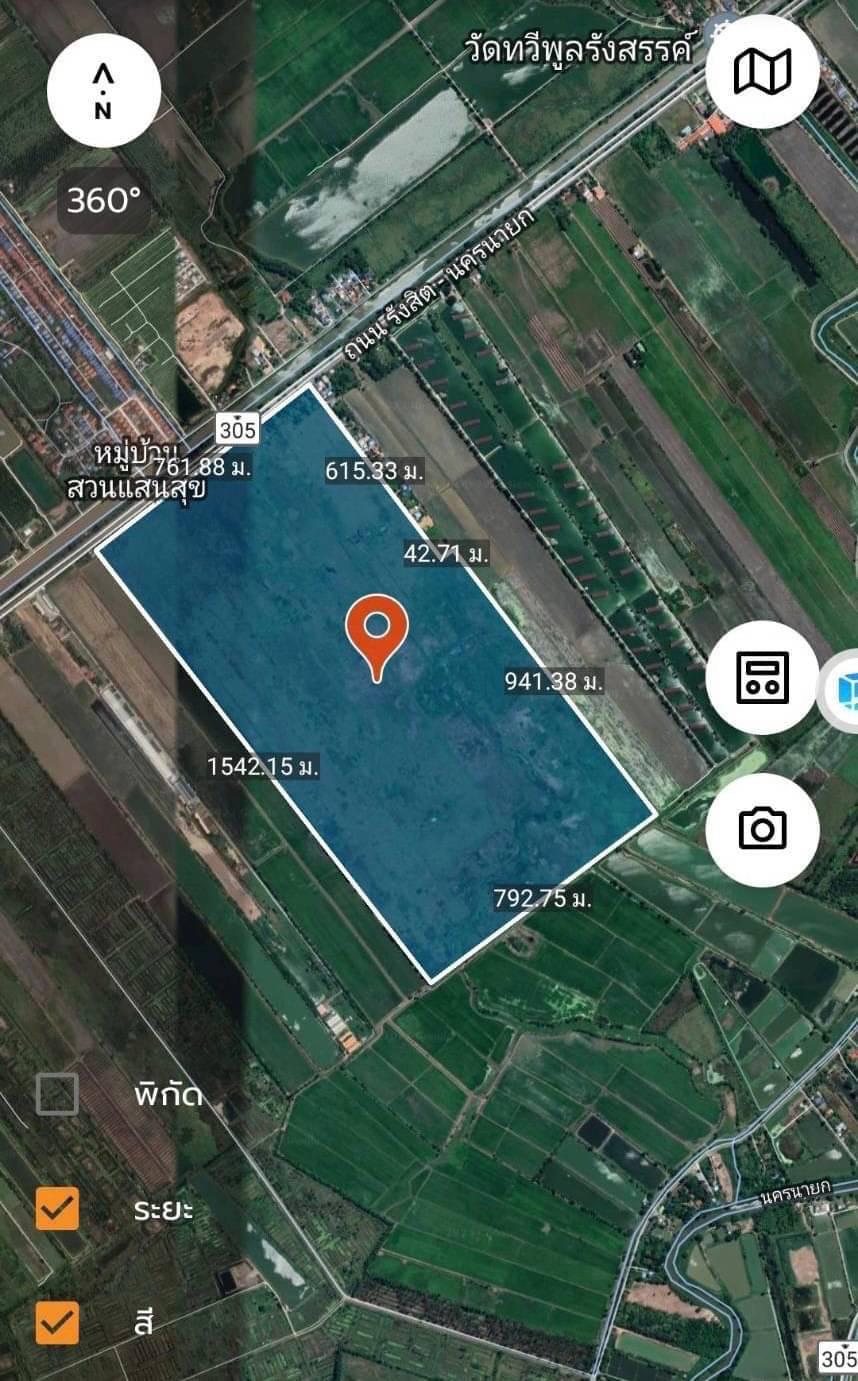Tap the 360° rotation indicator

(x=105, y=201)
